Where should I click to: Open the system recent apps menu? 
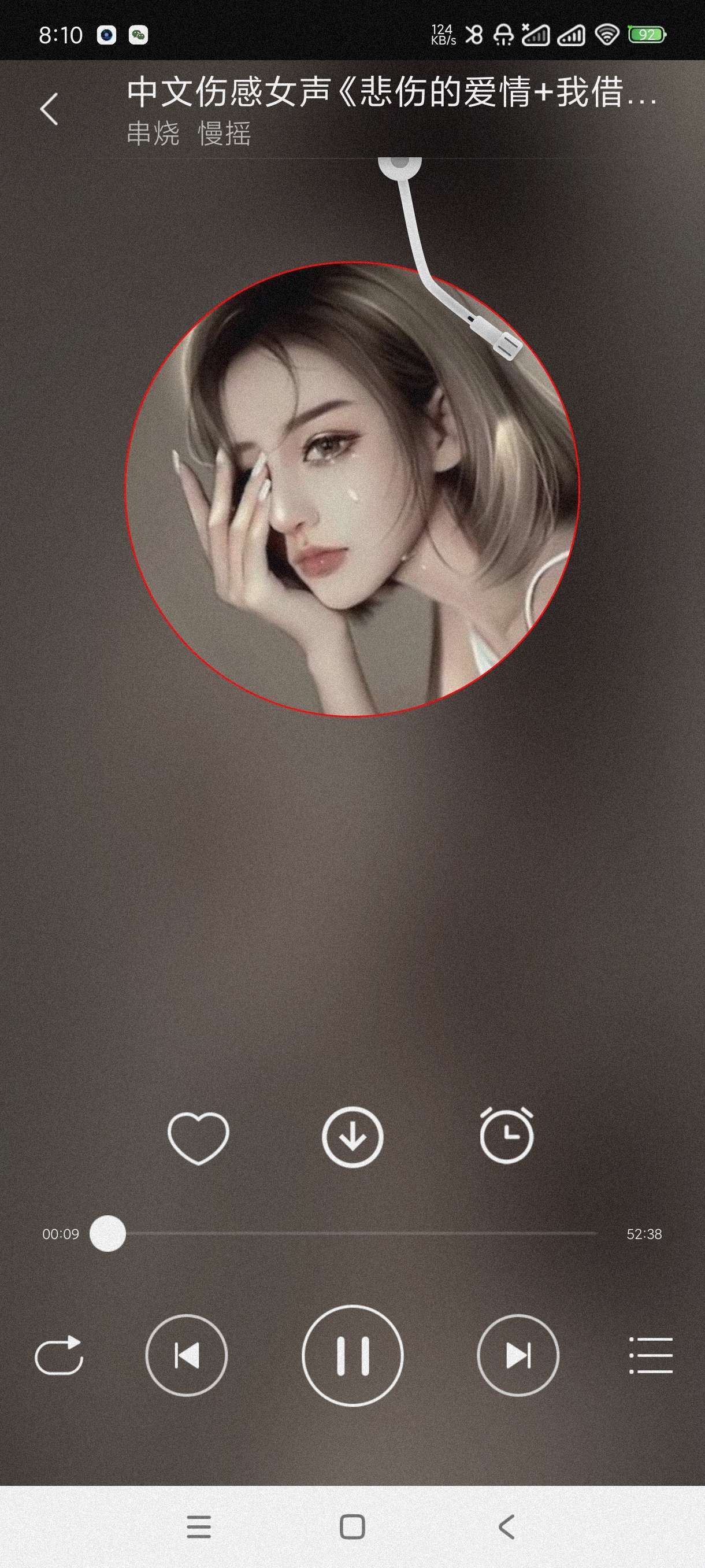[198, 1526]
